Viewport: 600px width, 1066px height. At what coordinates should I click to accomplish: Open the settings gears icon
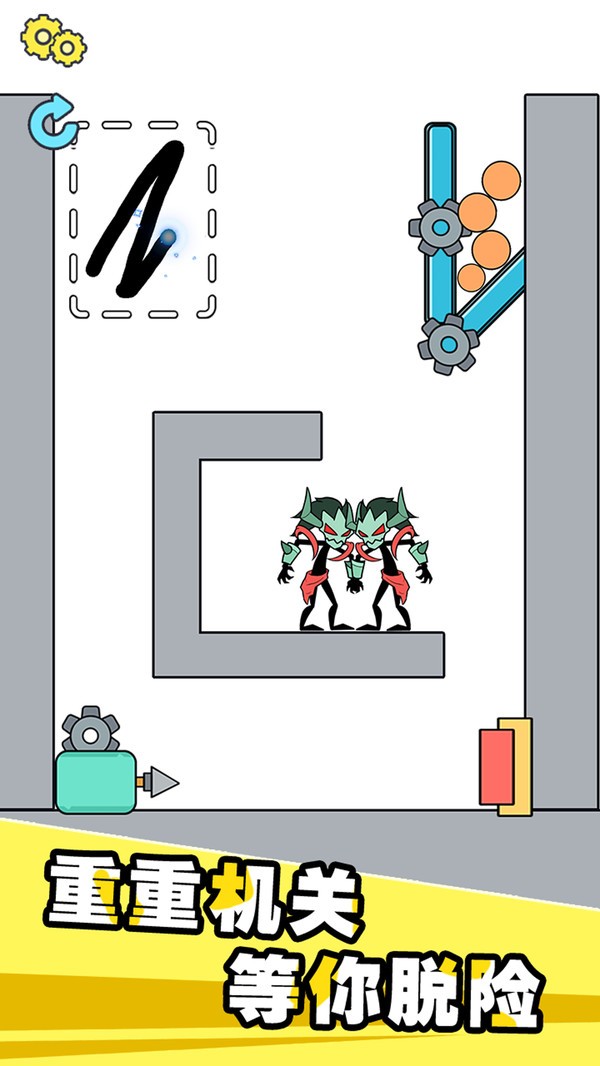point(52,39)
